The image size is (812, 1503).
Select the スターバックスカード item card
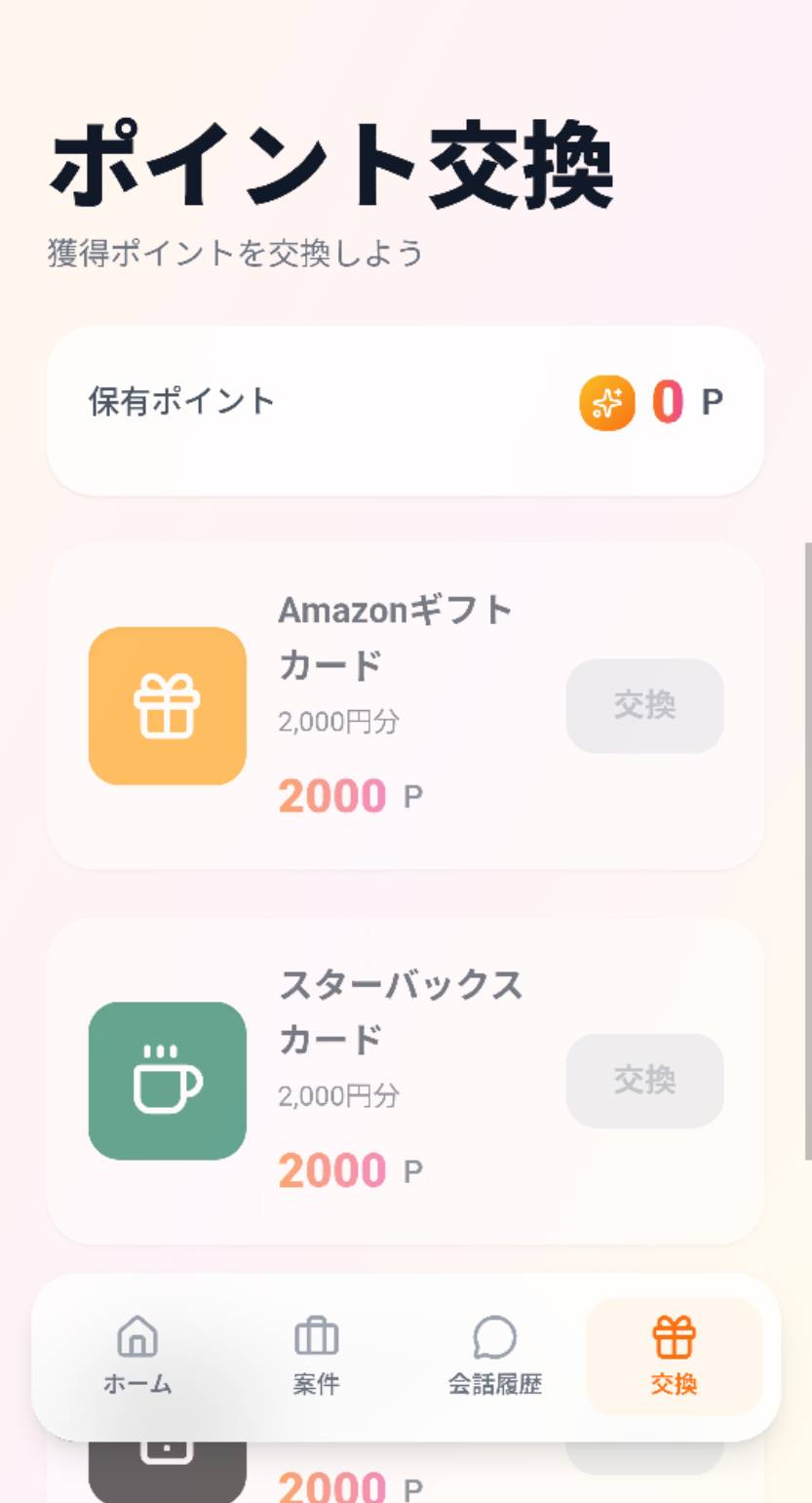406,1081
